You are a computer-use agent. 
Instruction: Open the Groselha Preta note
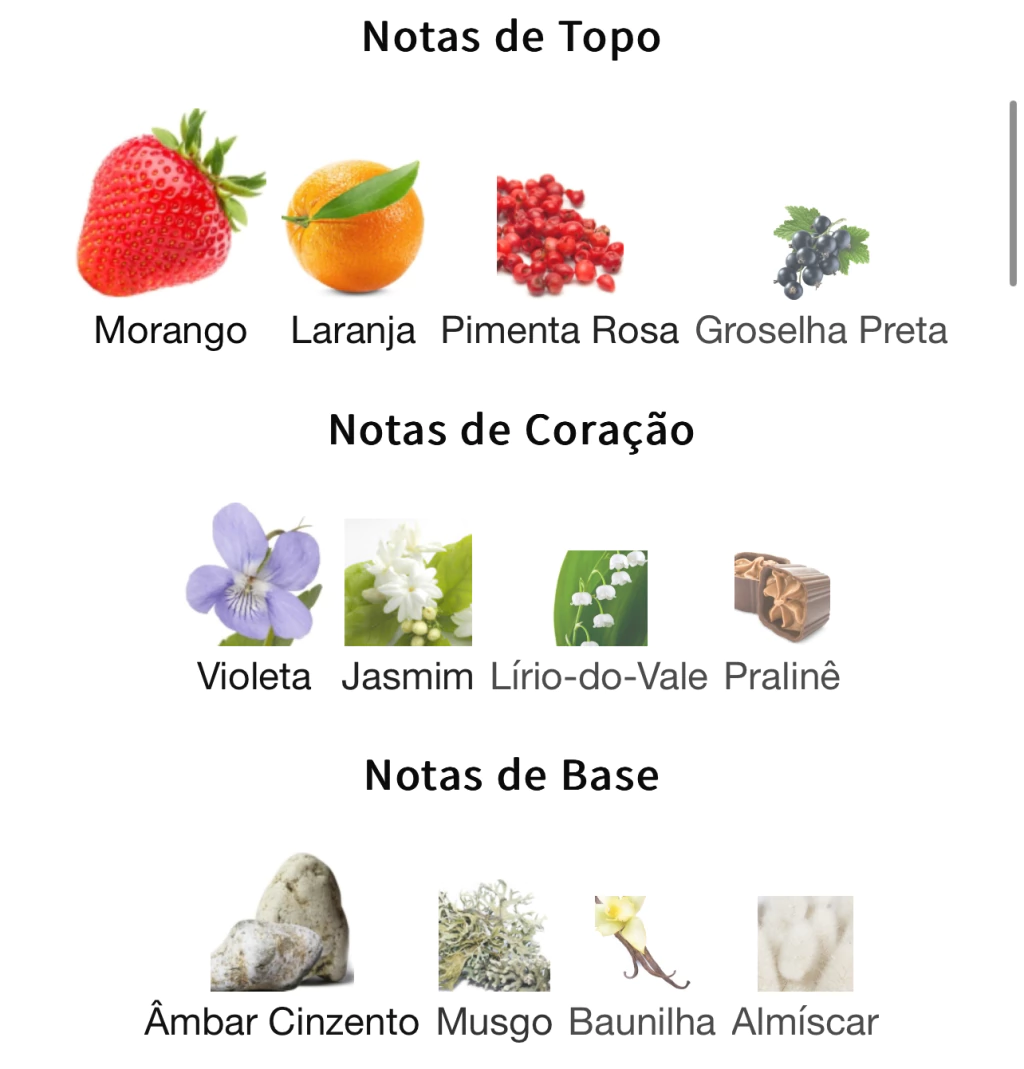tap(821, 252)
